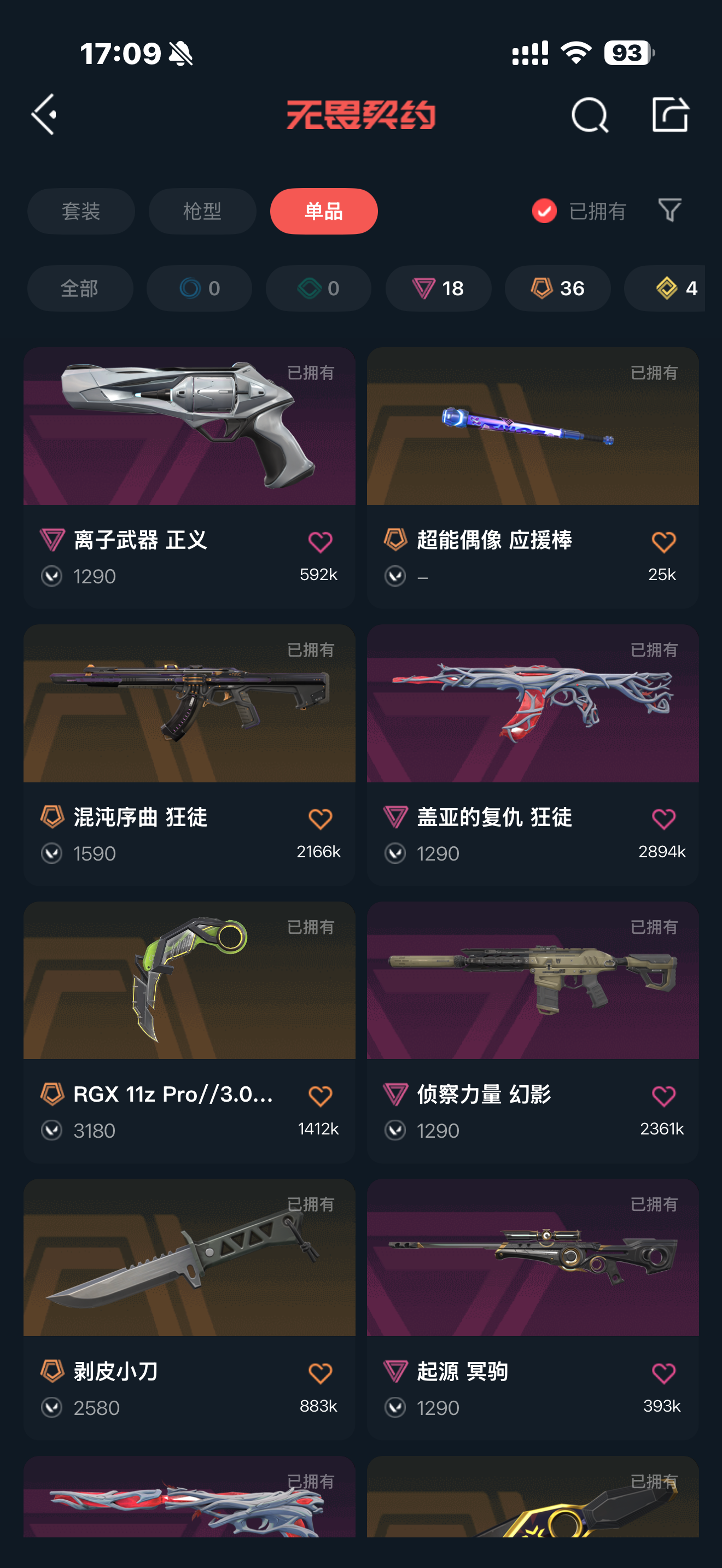Filter by the purple tier chip showing 18

[x=438, y=289]
